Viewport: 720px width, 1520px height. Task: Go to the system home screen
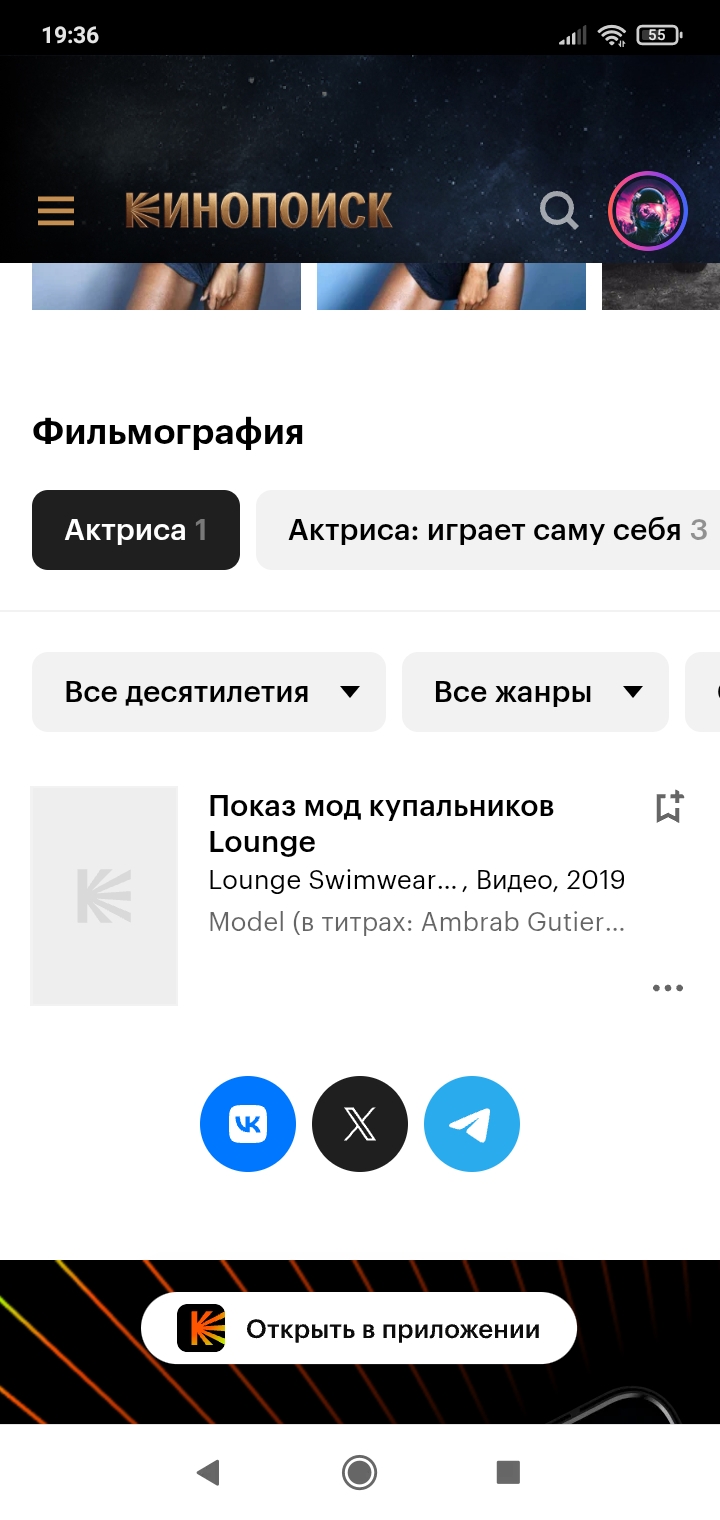click(x=359, y=1472)
